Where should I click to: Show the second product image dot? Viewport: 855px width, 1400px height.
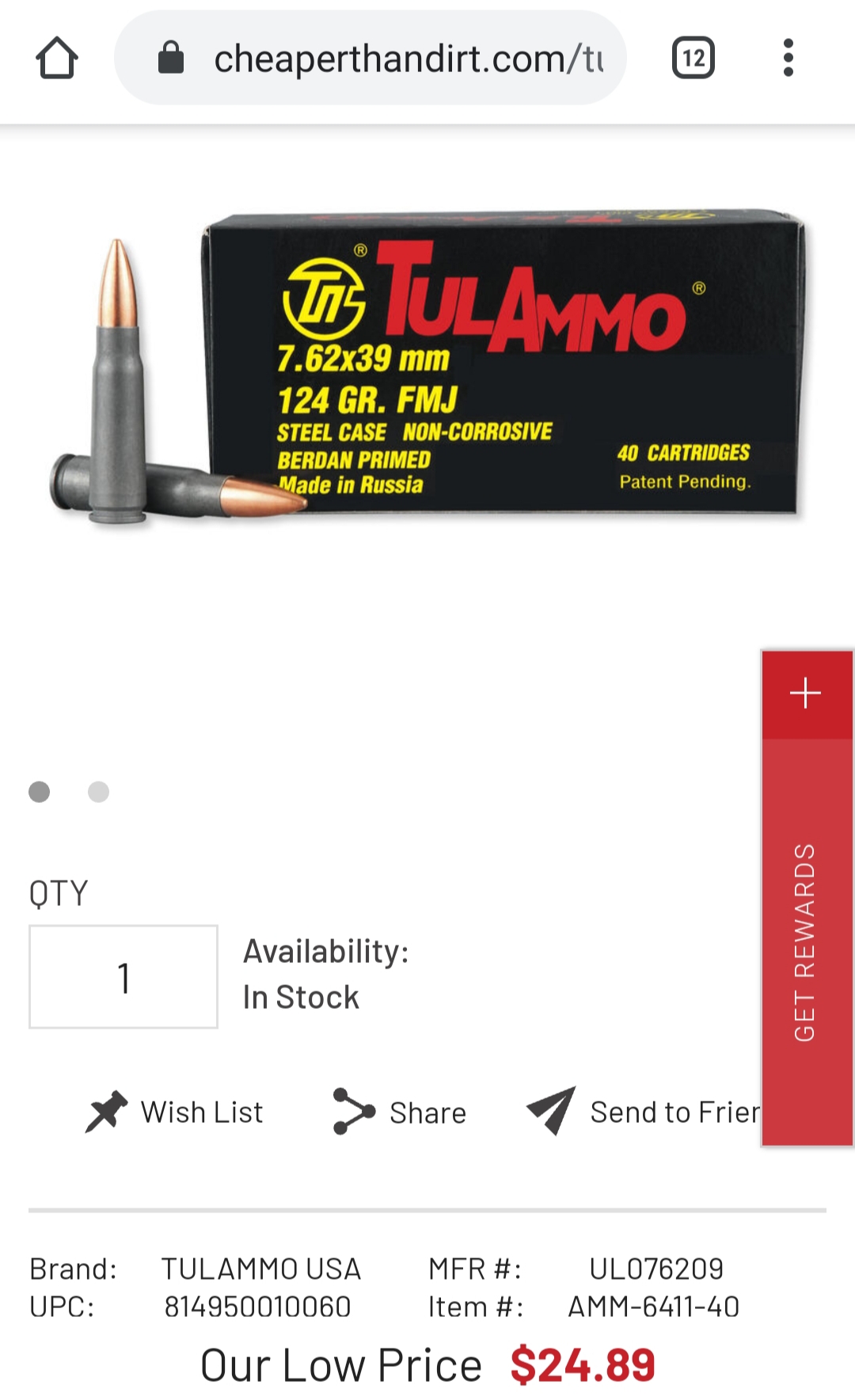point(98,792)
